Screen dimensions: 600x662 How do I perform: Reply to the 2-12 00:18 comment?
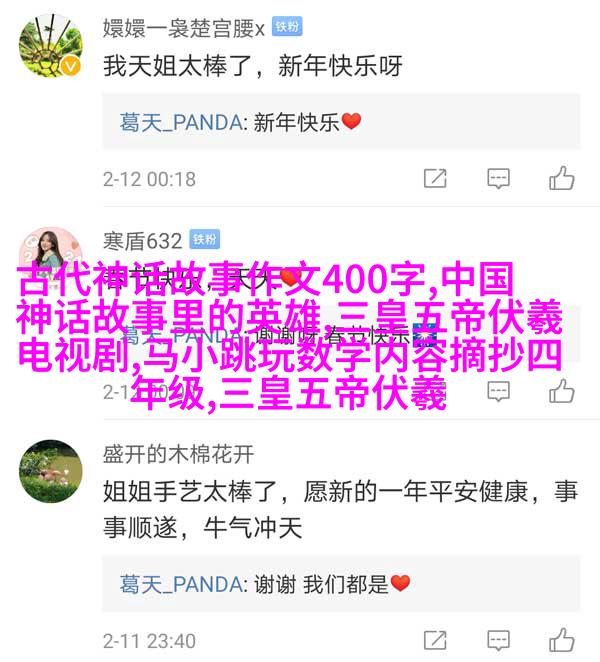click(498, 179)
